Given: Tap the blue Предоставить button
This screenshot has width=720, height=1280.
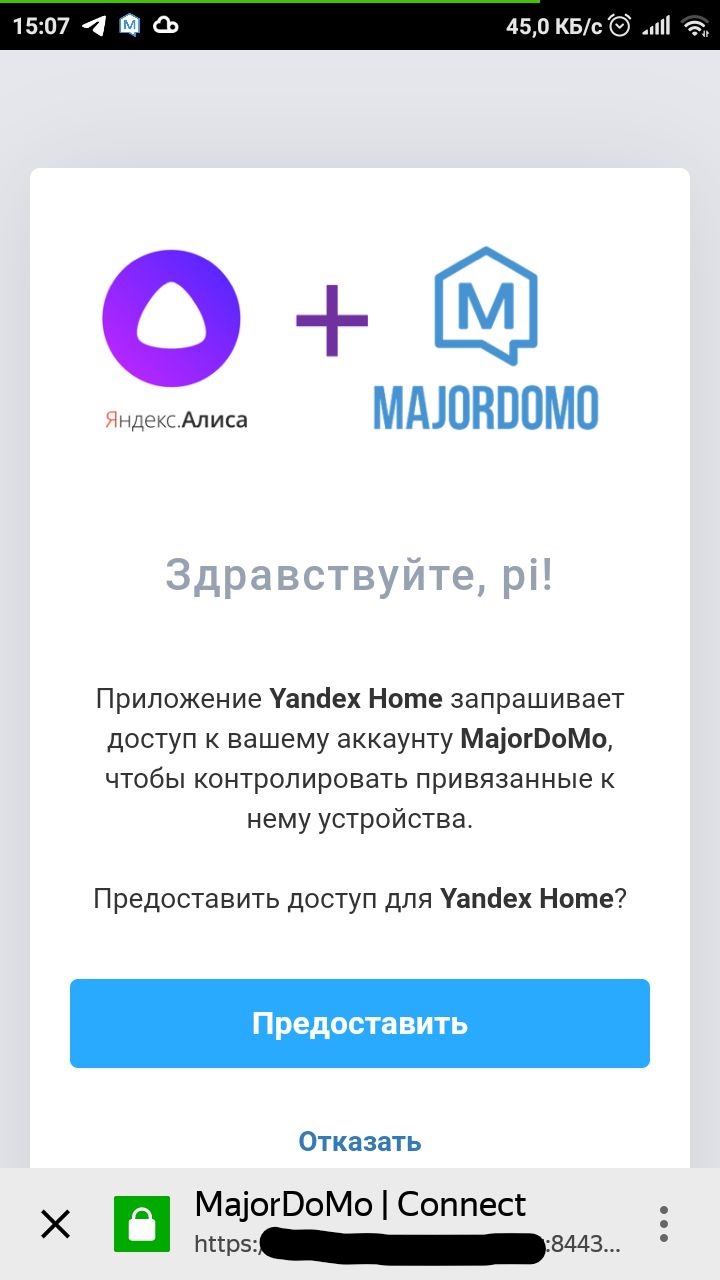Looking at the screenshot, I should pos(360,1023).
